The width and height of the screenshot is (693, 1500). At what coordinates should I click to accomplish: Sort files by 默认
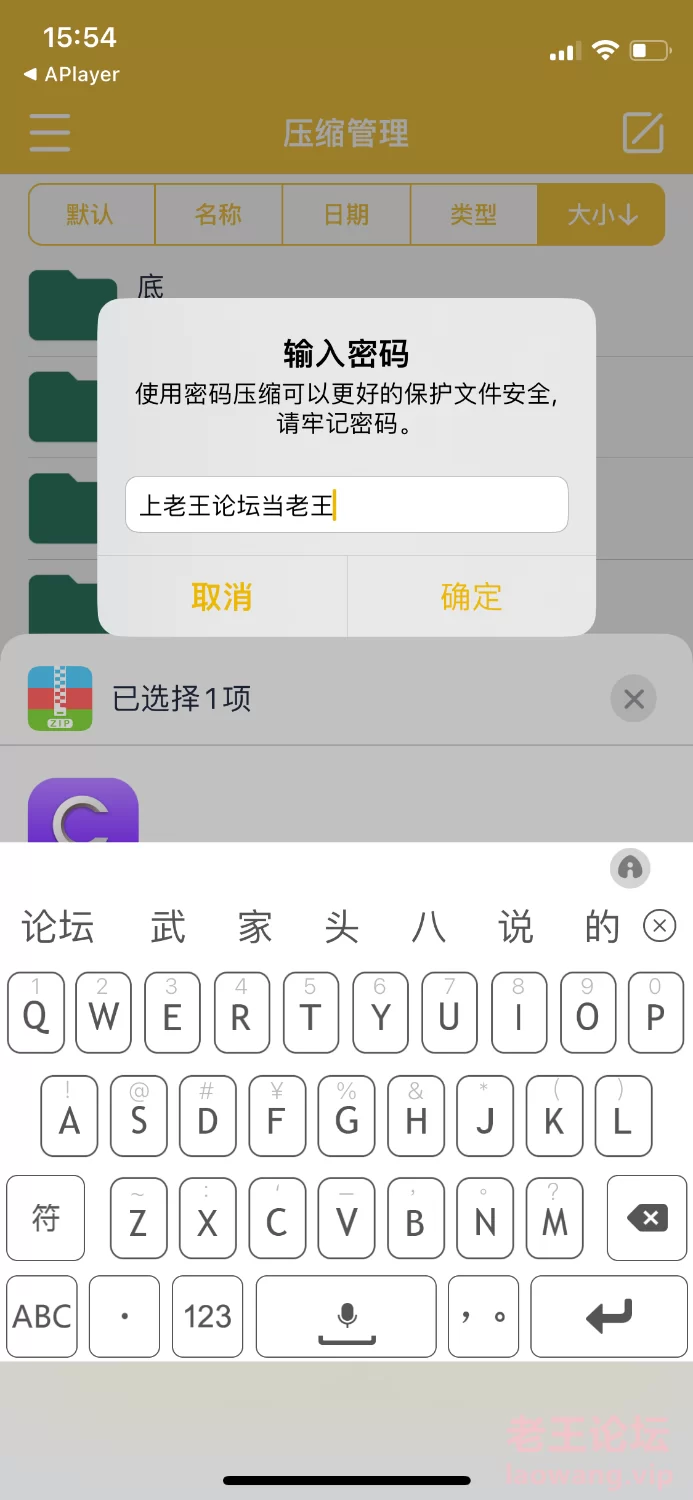tap(91, 214)
